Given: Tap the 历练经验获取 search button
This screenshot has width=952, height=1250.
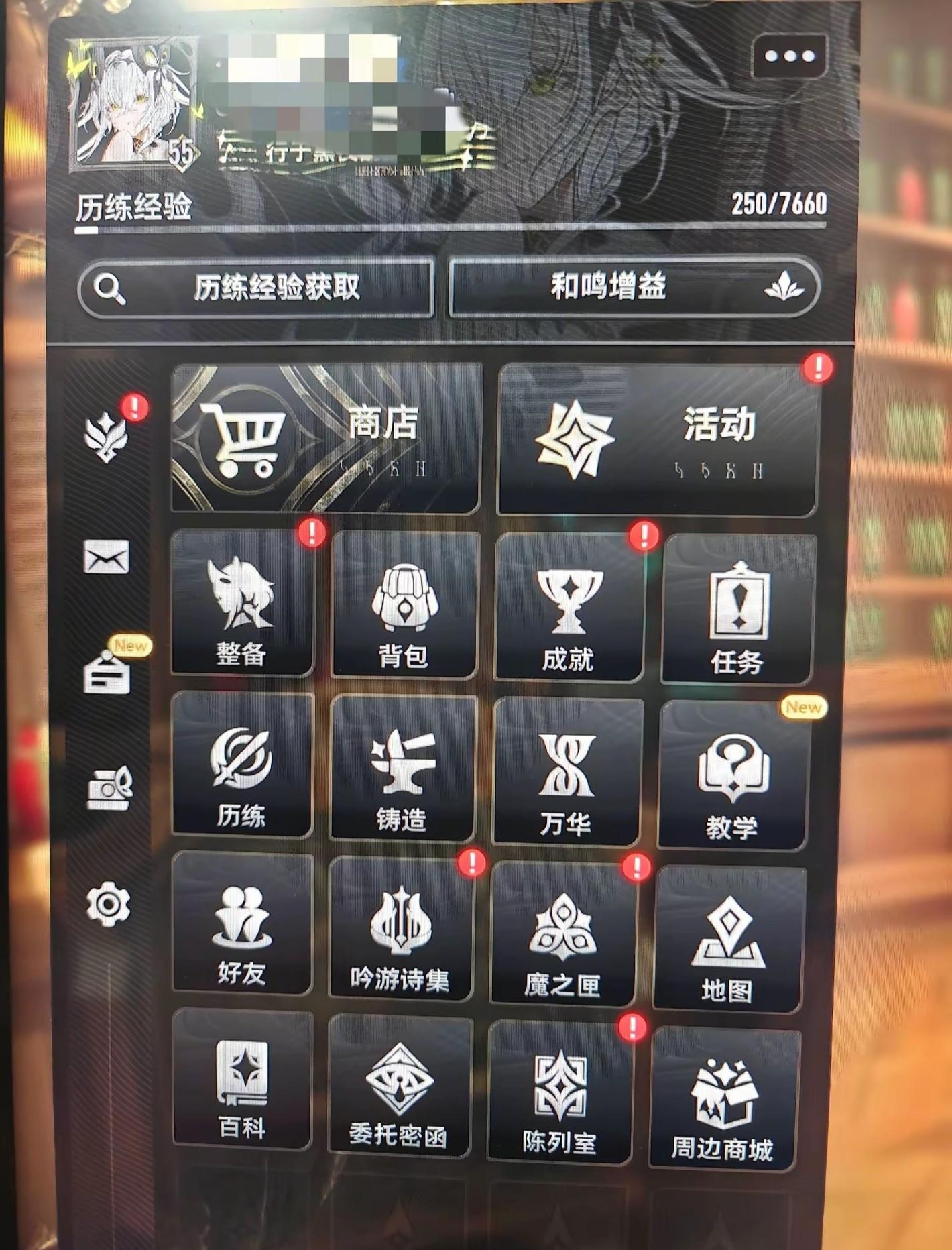Looking at the screenshot, I should click(257, 288).
